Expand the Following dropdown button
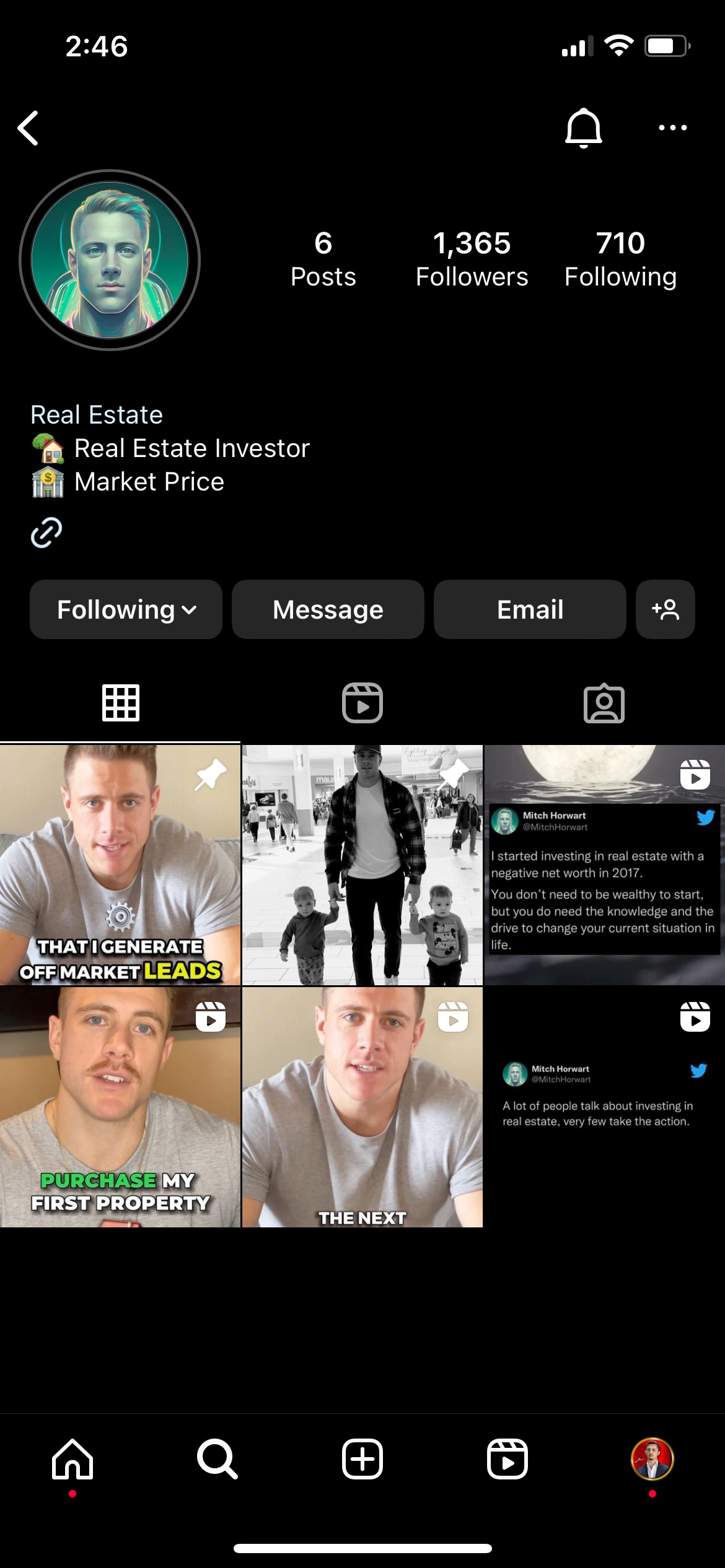 pos(126,609)
